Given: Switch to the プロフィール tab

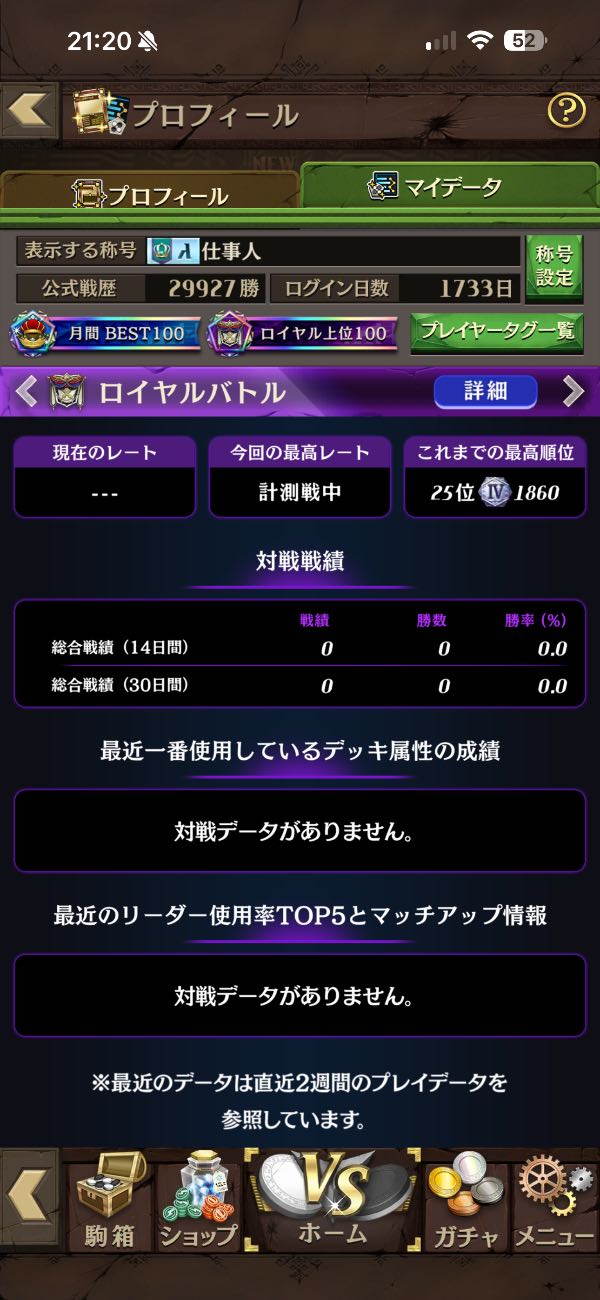Looking at the screenshot, I should [x=150, y=194].
